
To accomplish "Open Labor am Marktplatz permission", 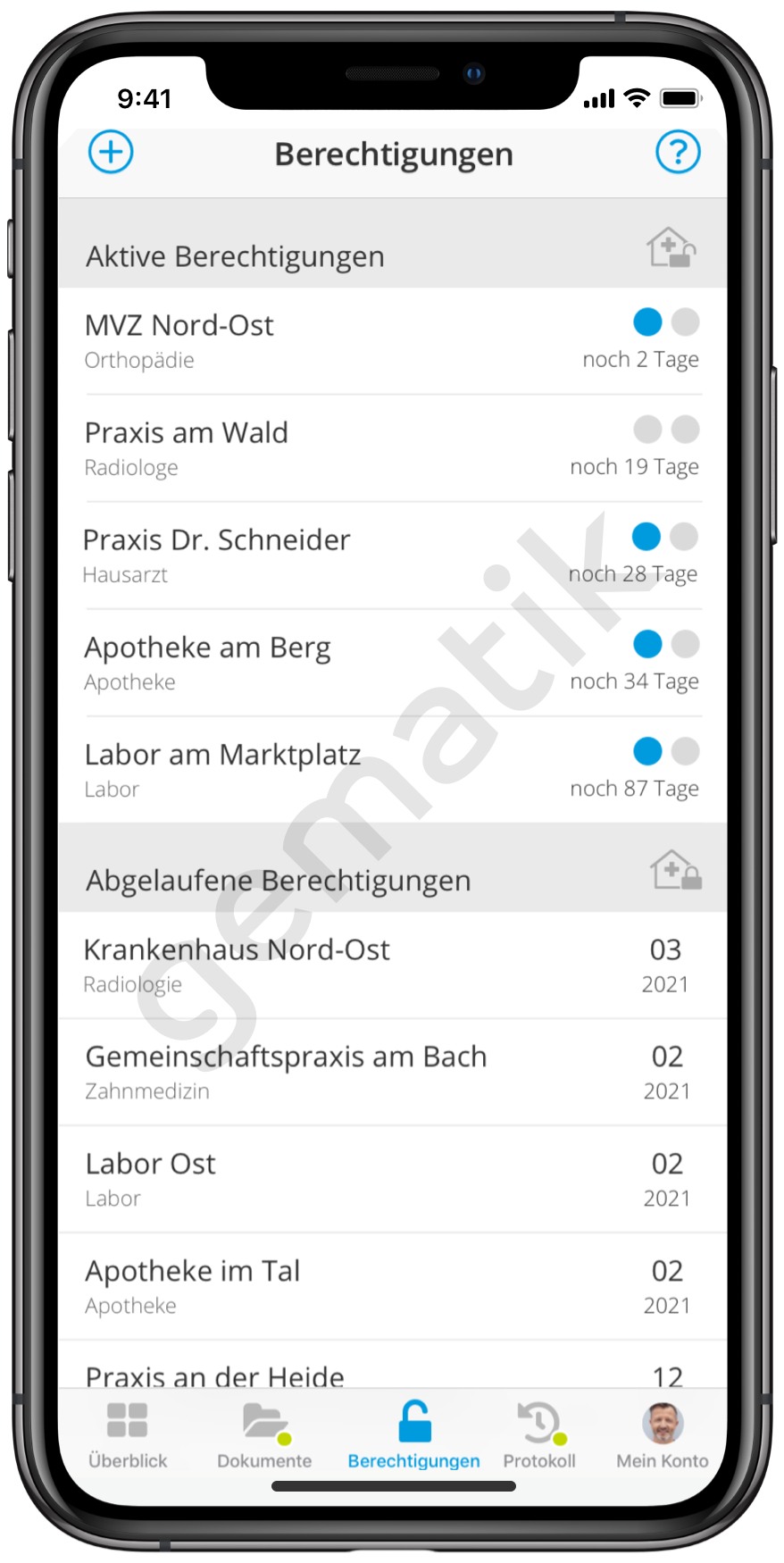I will coord(392,770).
